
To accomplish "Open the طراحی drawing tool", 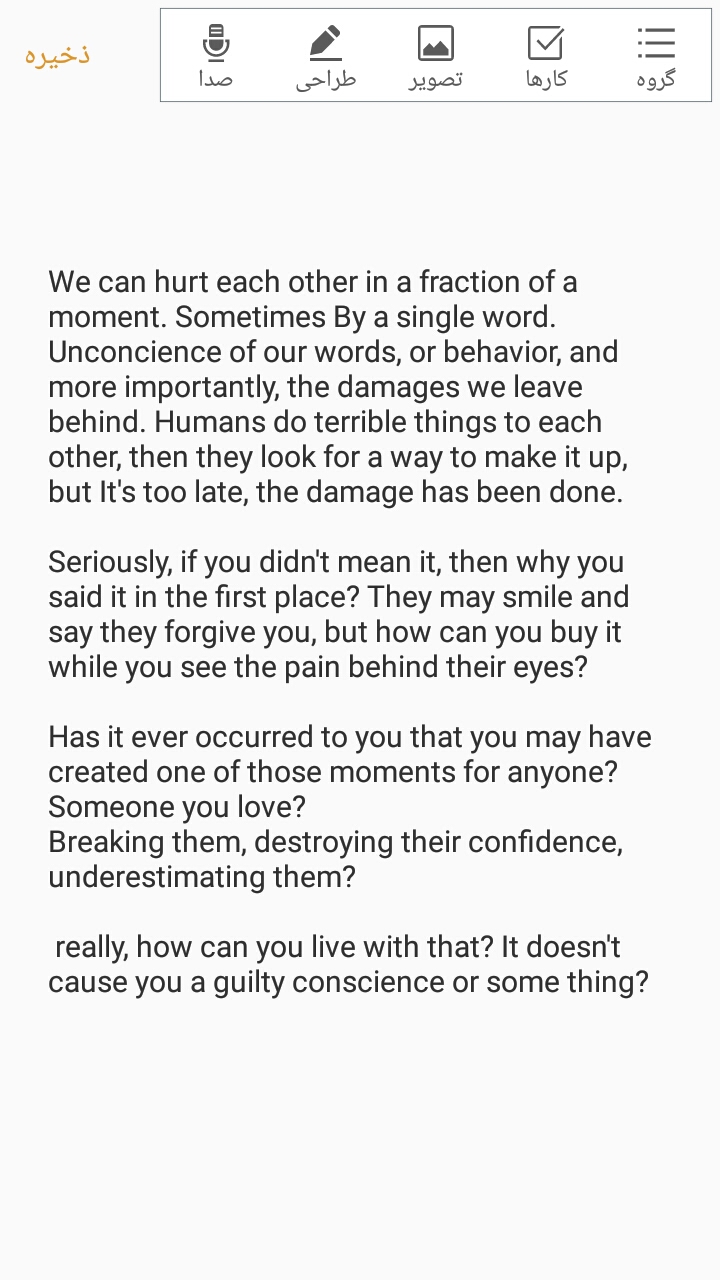I will 326,56.
